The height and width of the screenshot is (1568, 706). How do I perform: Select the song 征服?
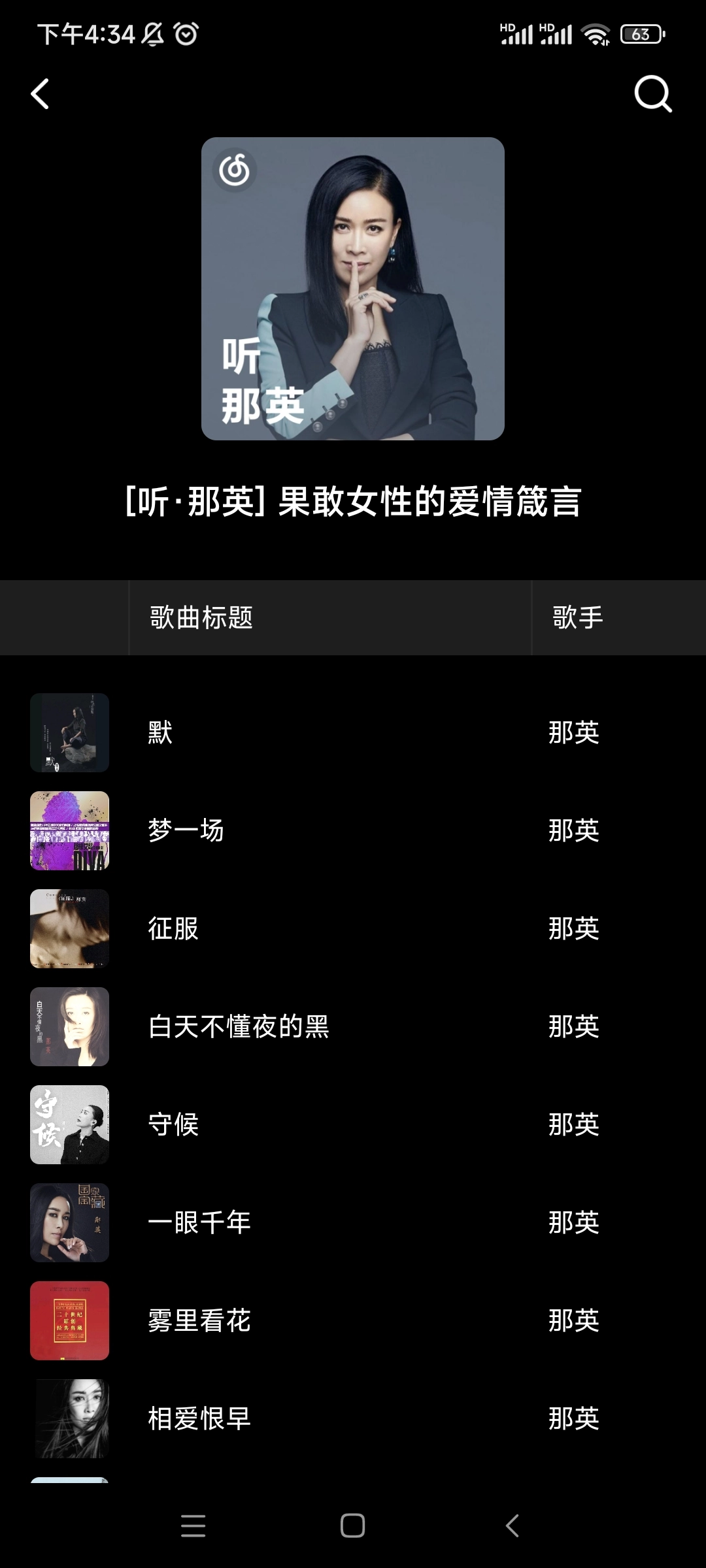tap(173, 928)
